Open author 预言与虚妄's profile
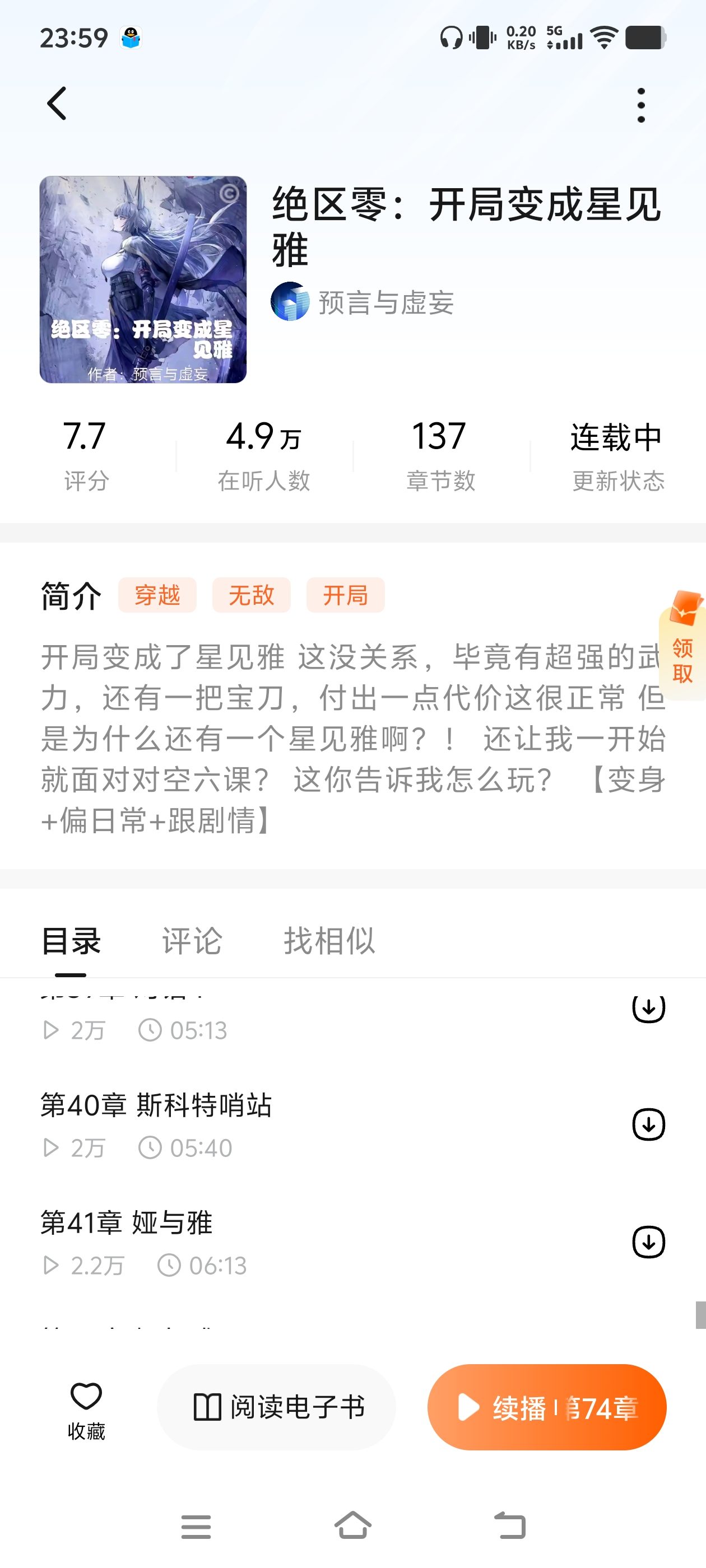Viewport: 706px width, 1568px height. tap(363, 302)
